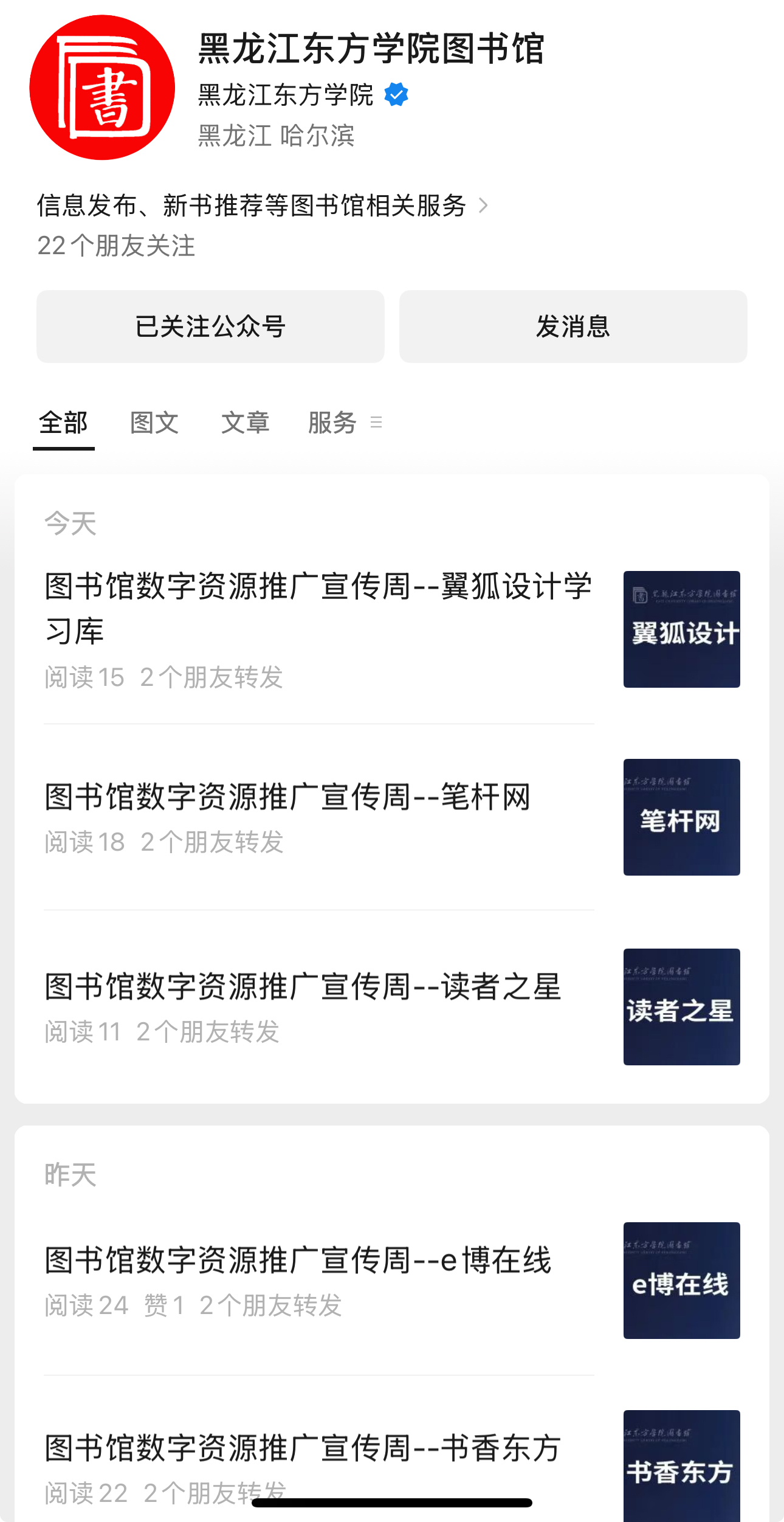This screenshot has width=784, height=1522.
Task: Select the 全部 tab
Action: [x=63, y=423]
